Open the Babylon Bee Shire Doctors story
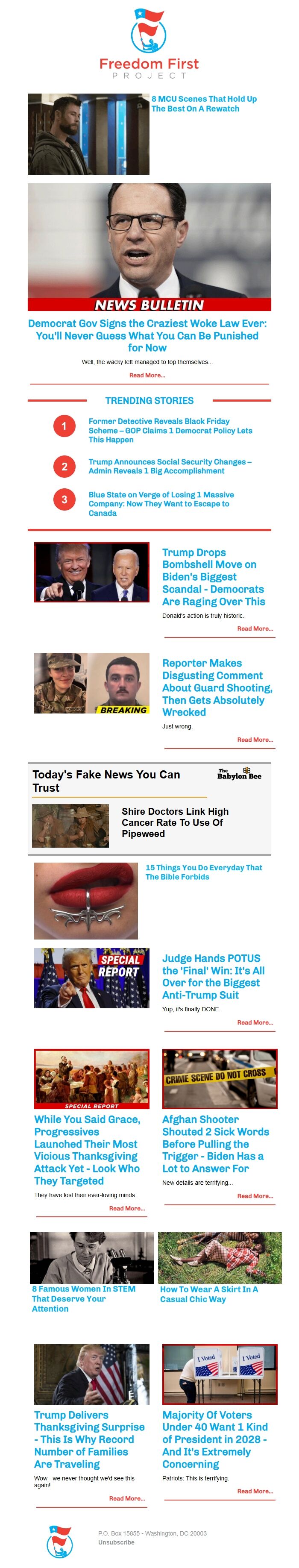The width and height of the screenshot is (299, 1568). 175,822
